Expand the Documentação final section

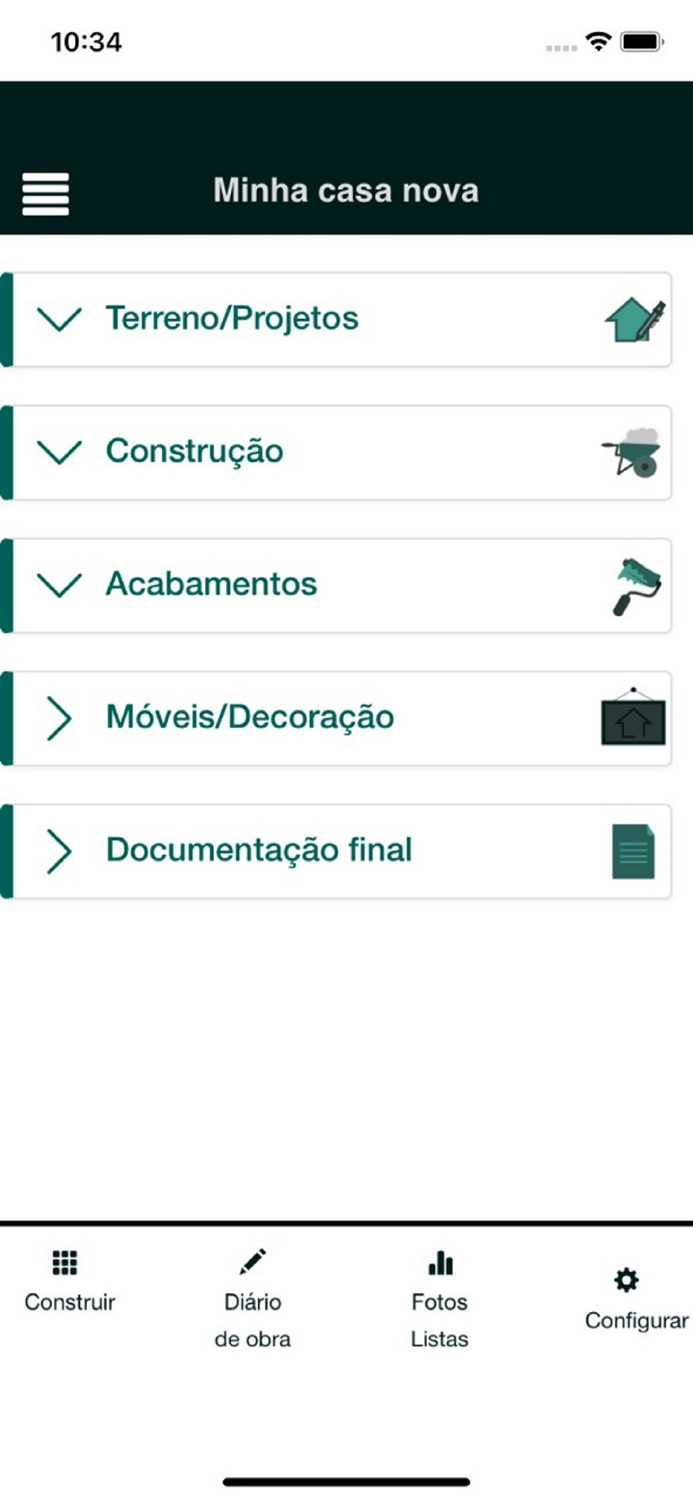pyautogui.click(x=259, y=851)
